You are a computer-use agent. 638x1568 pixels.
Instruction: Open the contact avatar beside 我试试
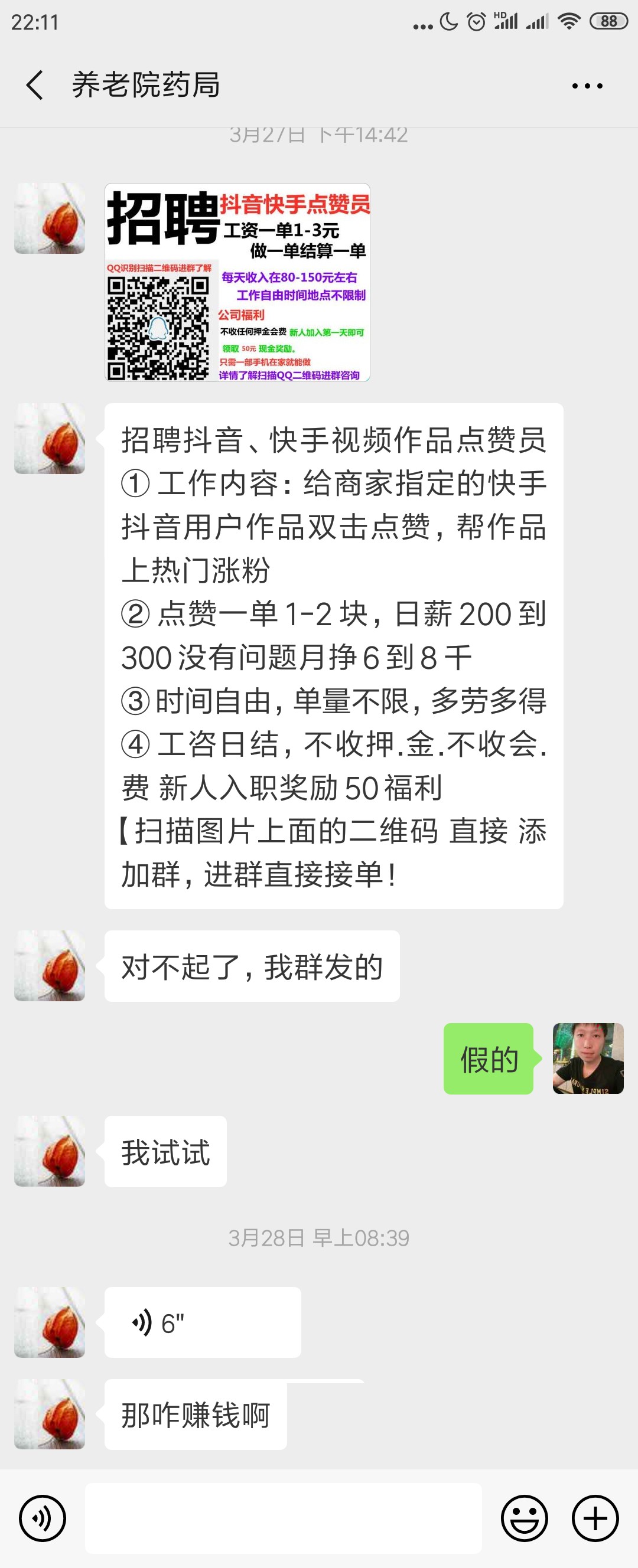coord(50,1151)
